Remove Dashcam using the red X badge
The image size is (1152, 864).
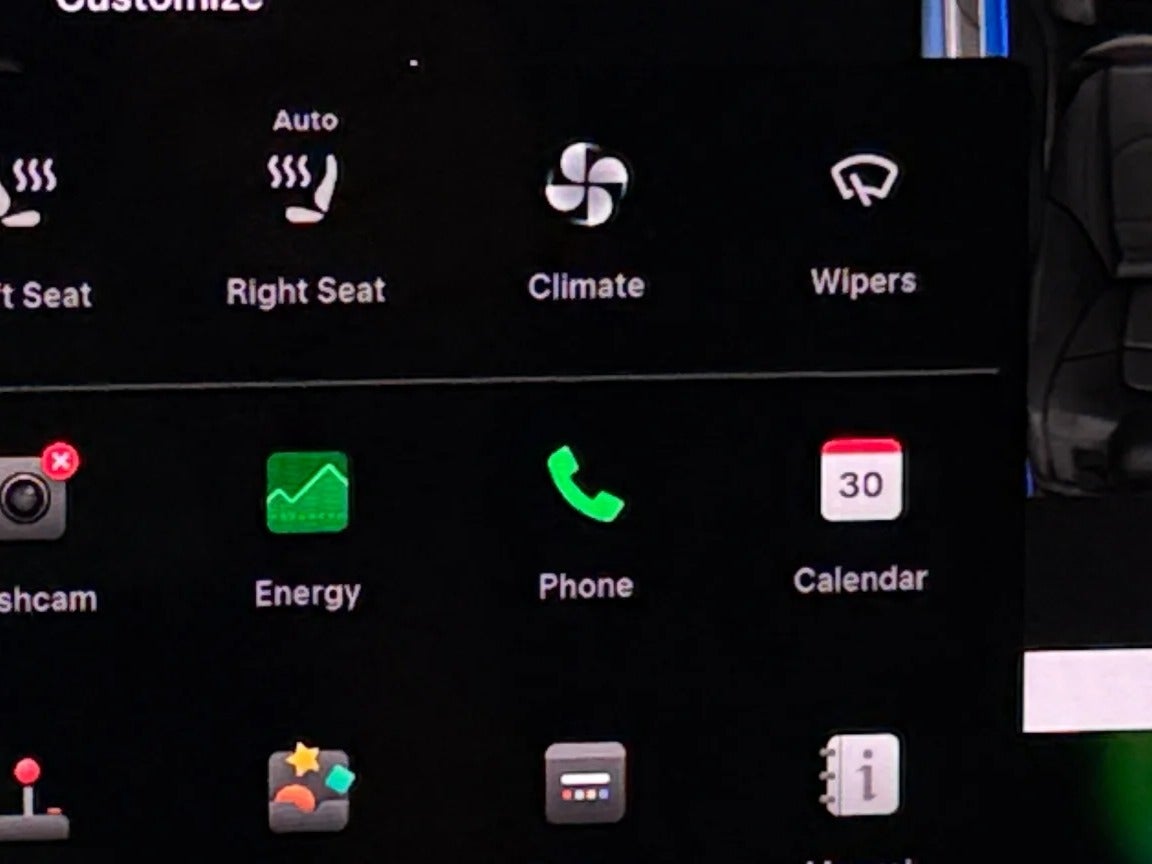point(61,461)
